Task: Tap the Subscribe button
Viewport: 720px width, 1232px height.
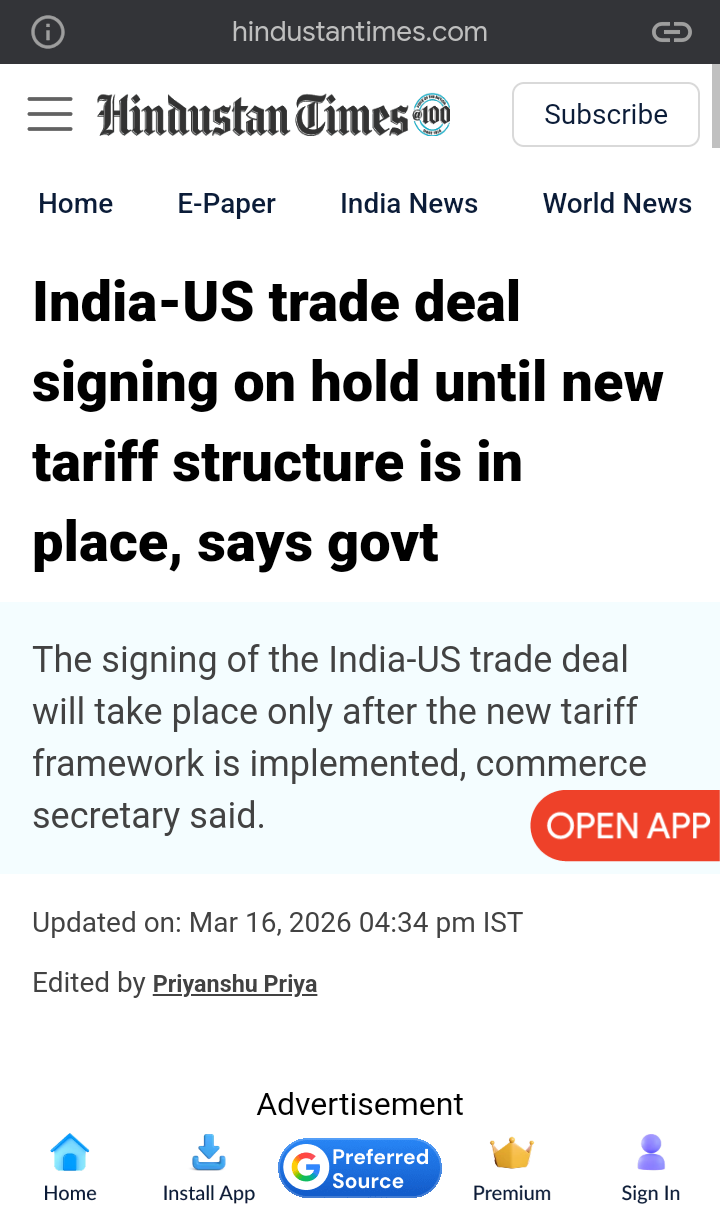Action: coord(605,115)
